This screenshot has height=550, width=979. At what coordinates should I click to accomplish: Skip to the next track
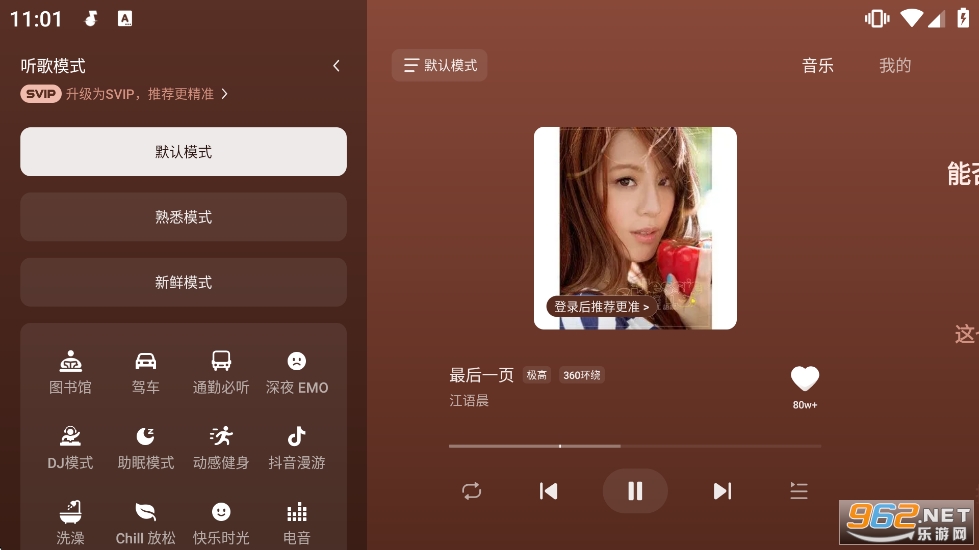722,491
